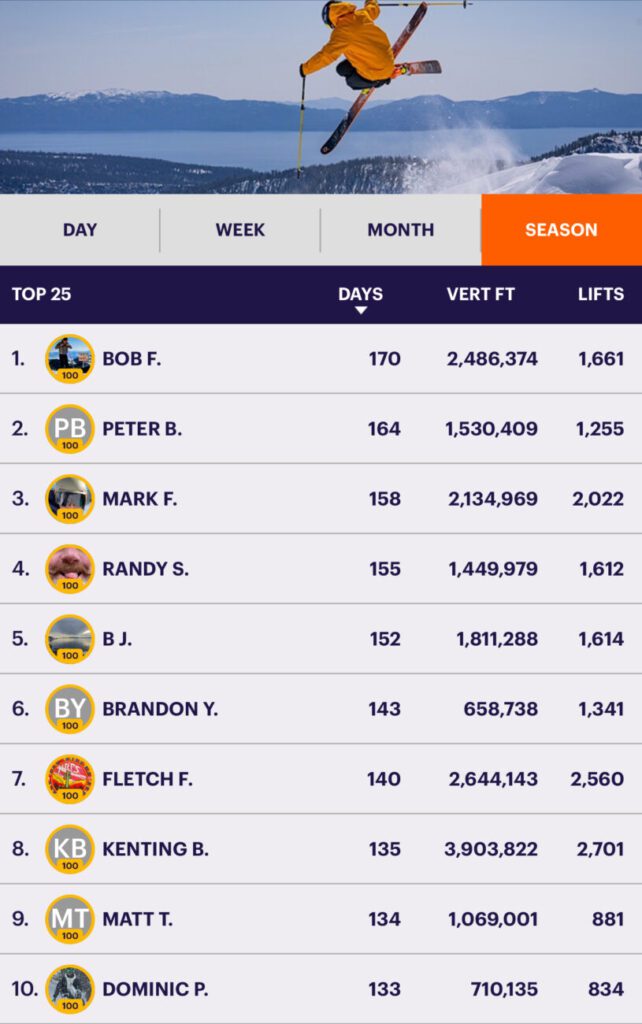642x1024 pixels.
Task: Switch to the Week tab
Action: point(240,230)
